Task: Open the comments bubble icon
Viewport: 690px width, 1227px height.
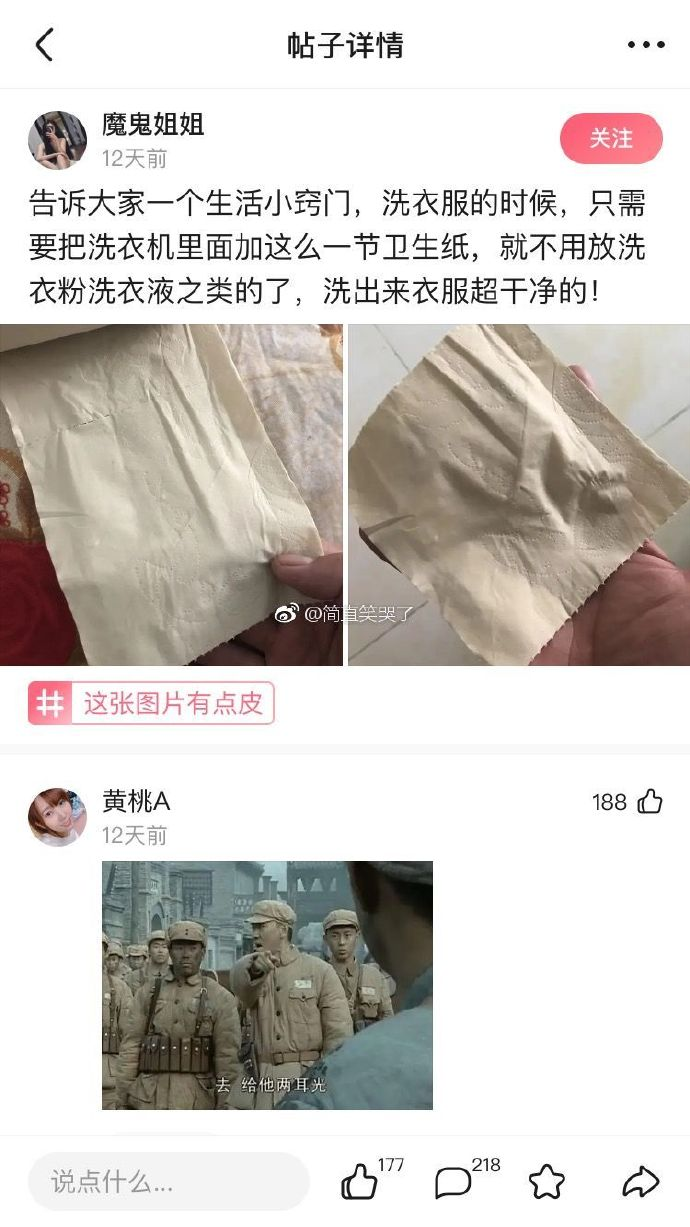Action: 453,1183
